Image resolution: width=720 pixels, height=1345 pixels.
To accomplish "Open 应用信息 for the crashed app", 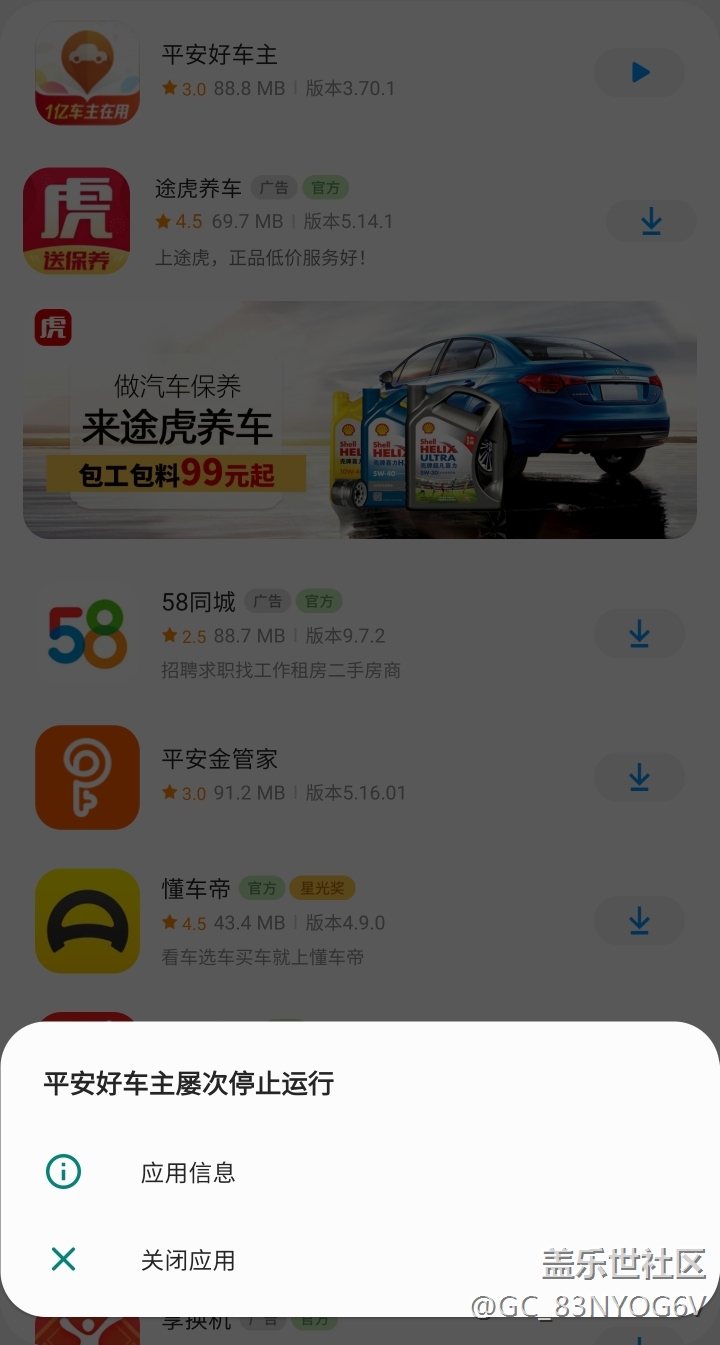I will (x=360, y=1172).
